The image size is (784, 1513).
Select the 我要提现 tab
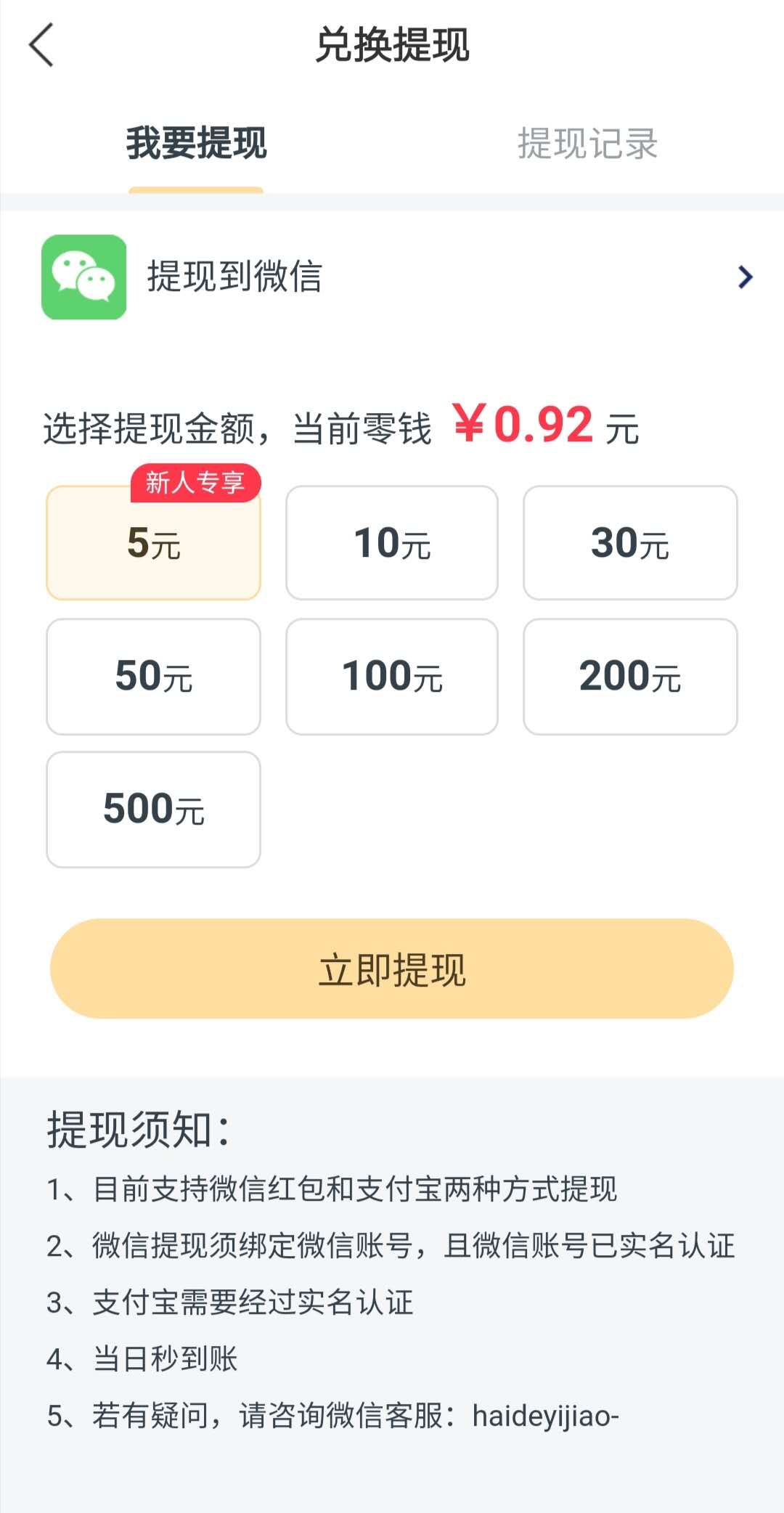coord(196,143)
